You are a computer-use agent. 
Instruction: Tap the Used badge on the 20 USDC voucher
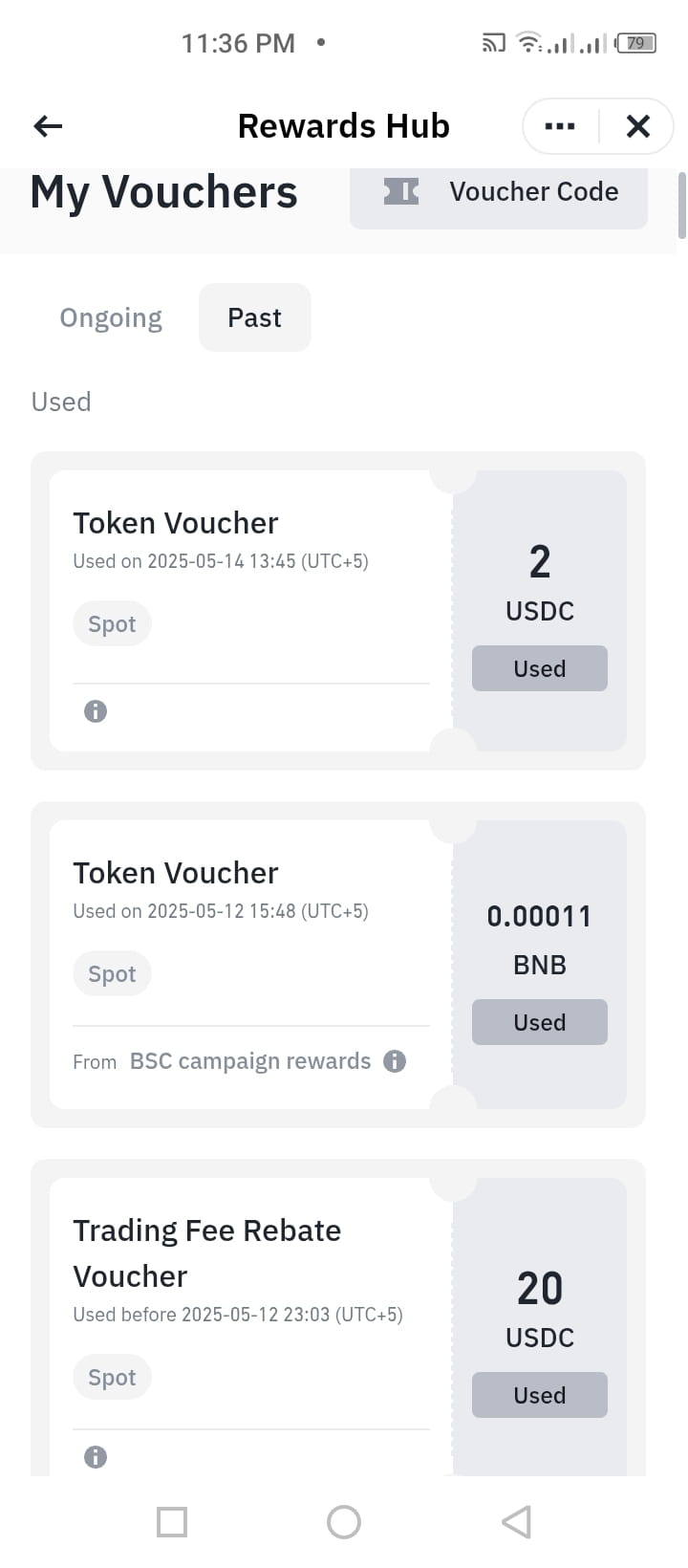(x=539, y=1394)
